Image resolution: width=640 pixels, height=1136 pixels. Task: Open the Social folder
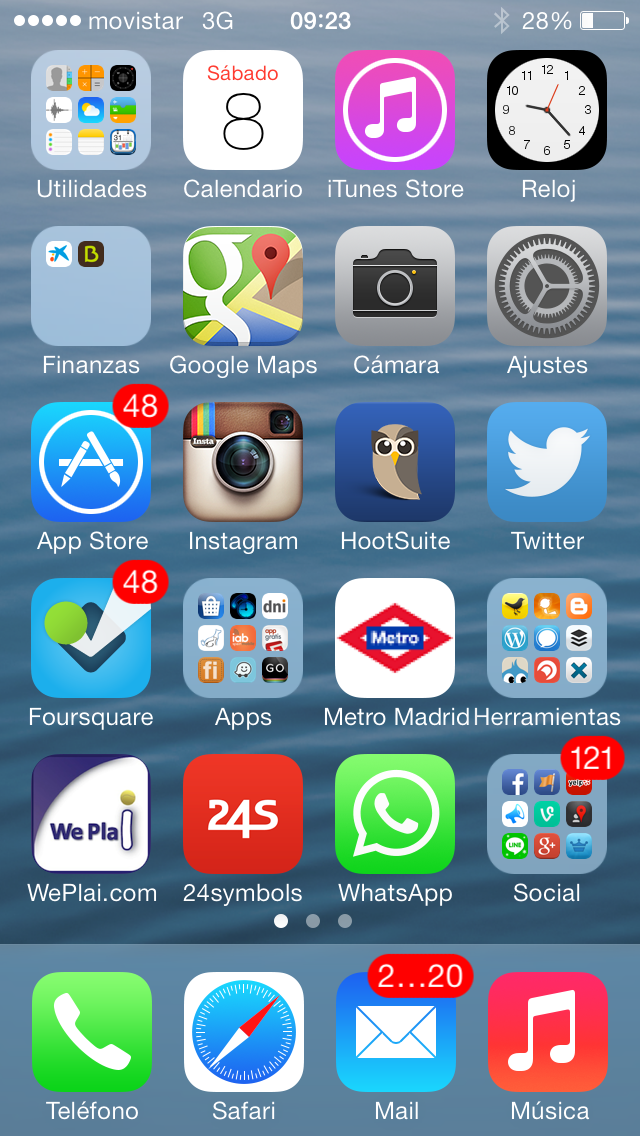pos(547,814)
